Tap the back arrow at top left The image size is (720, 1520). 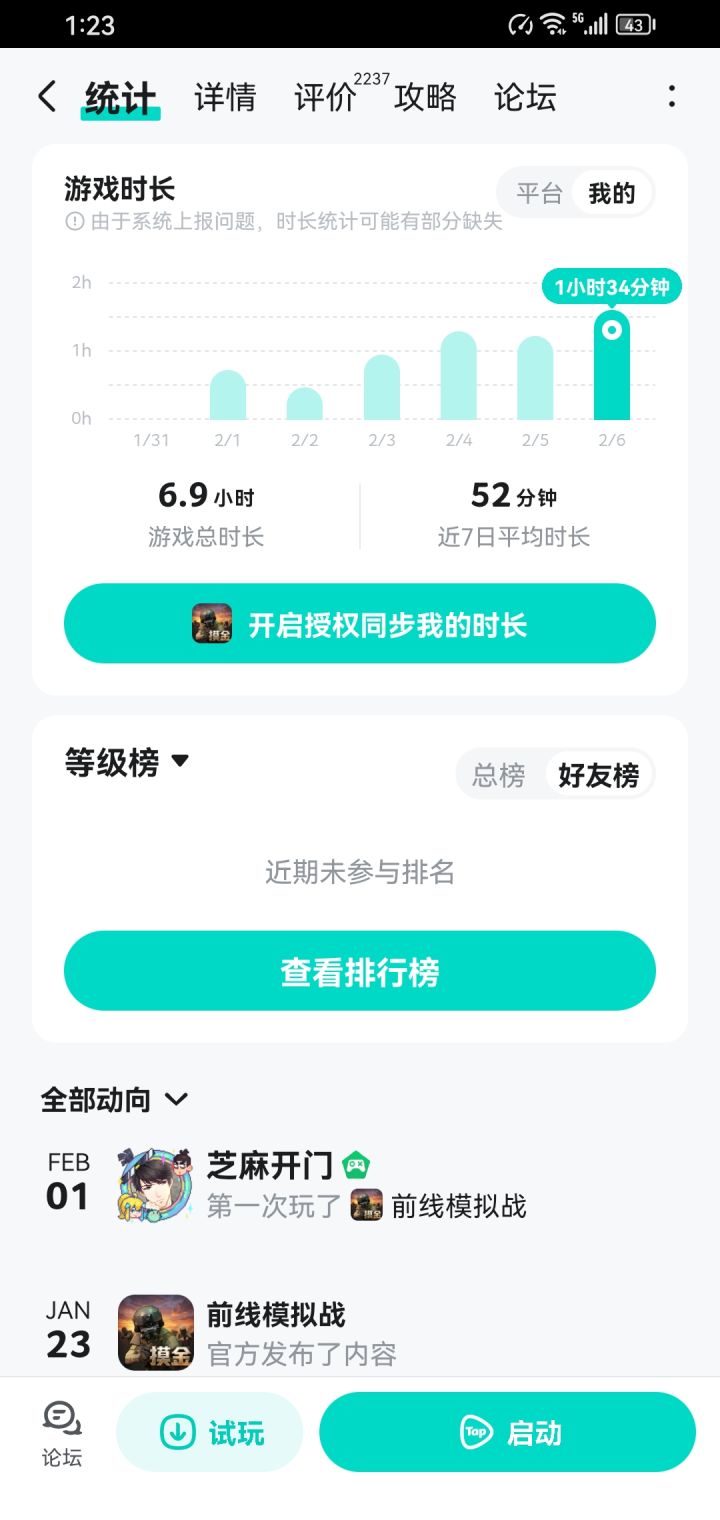[44, 95]
